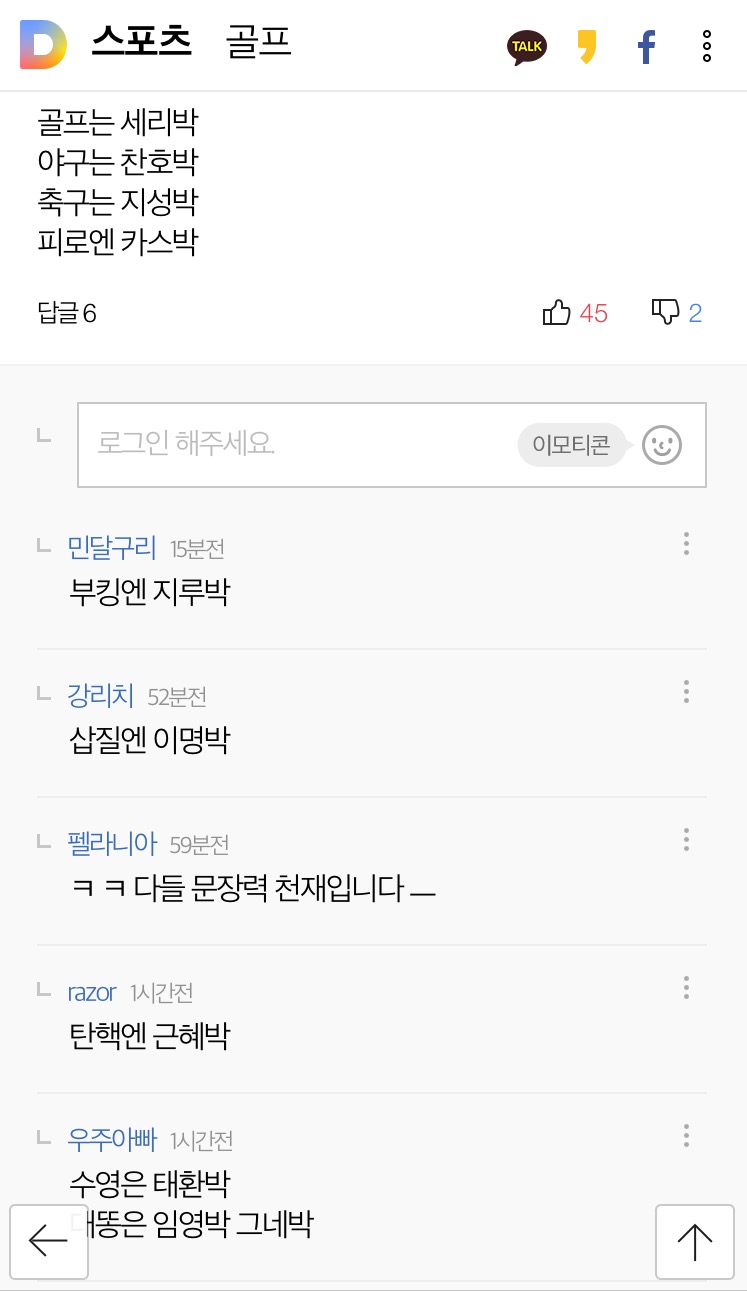Like the comment with 45 upvotes

point(575,313)
